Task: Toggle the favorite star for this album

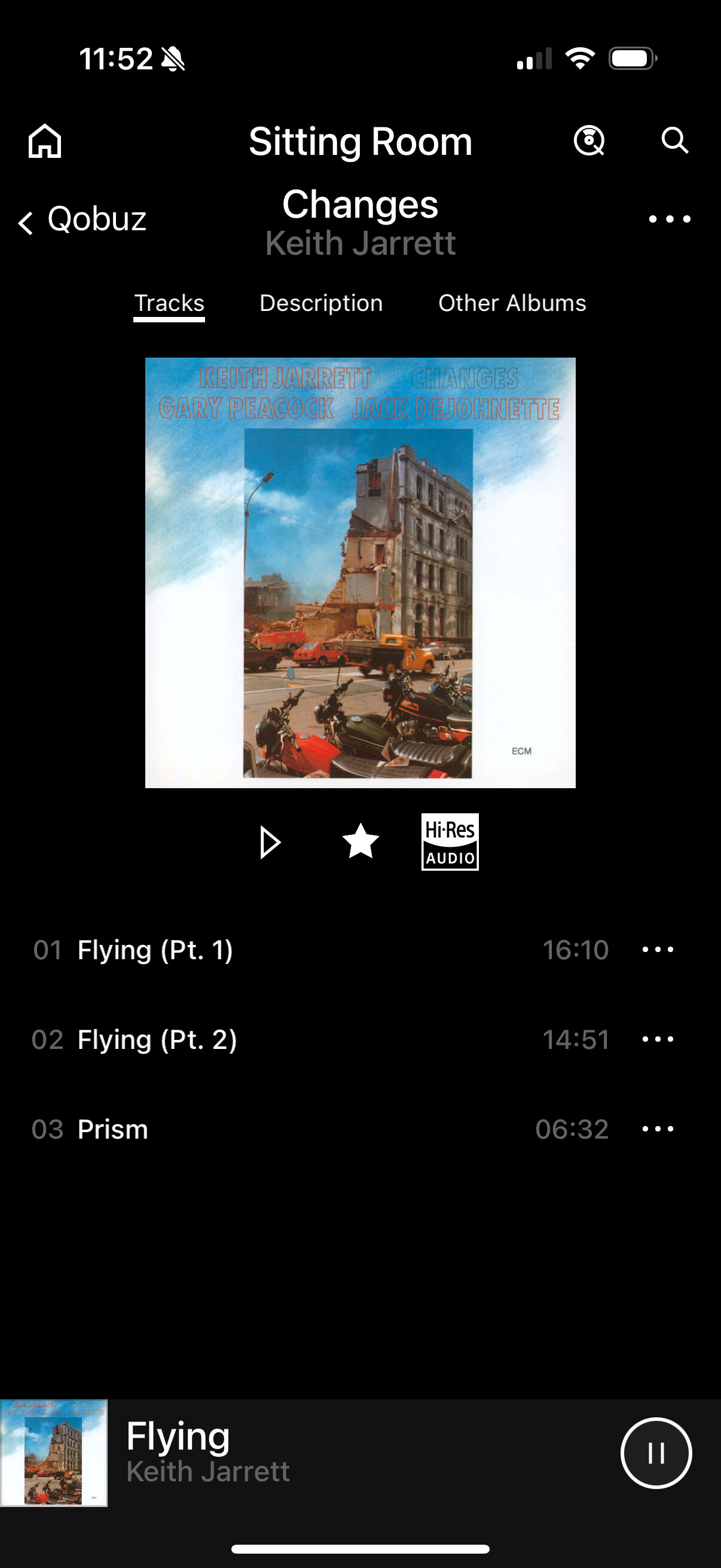Action: (x=360, y=841)
